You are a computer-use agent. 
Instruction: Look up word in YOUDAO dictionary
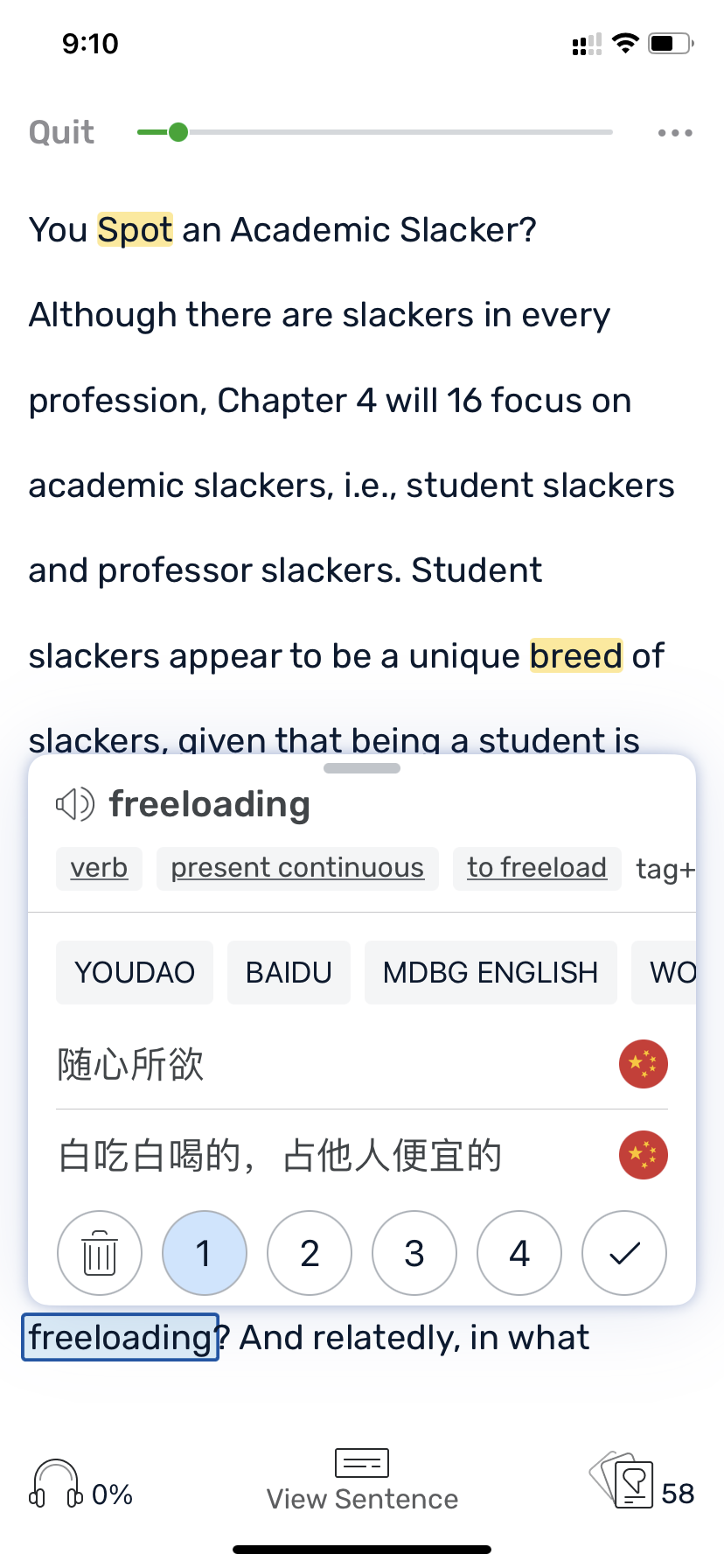tap(135, 972)
